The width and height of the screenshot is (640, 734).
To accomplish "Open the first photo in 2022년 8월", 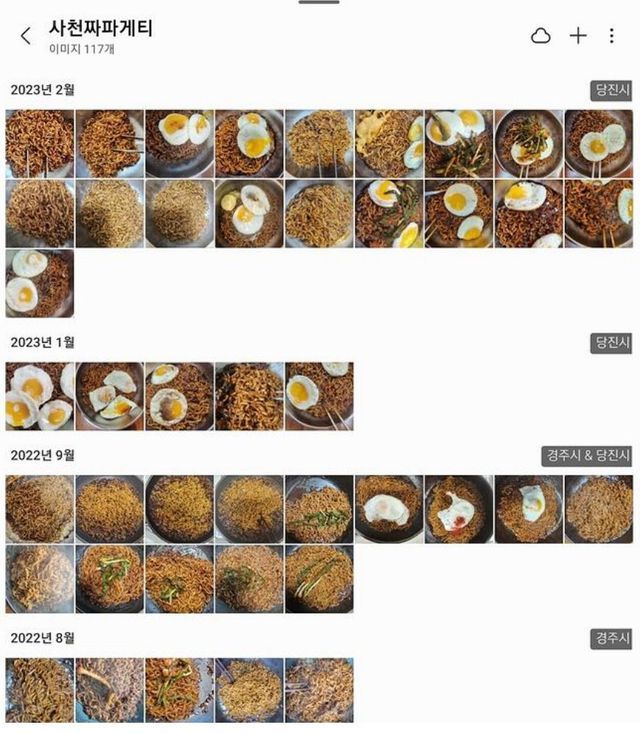I will click(x=39, y=690).
